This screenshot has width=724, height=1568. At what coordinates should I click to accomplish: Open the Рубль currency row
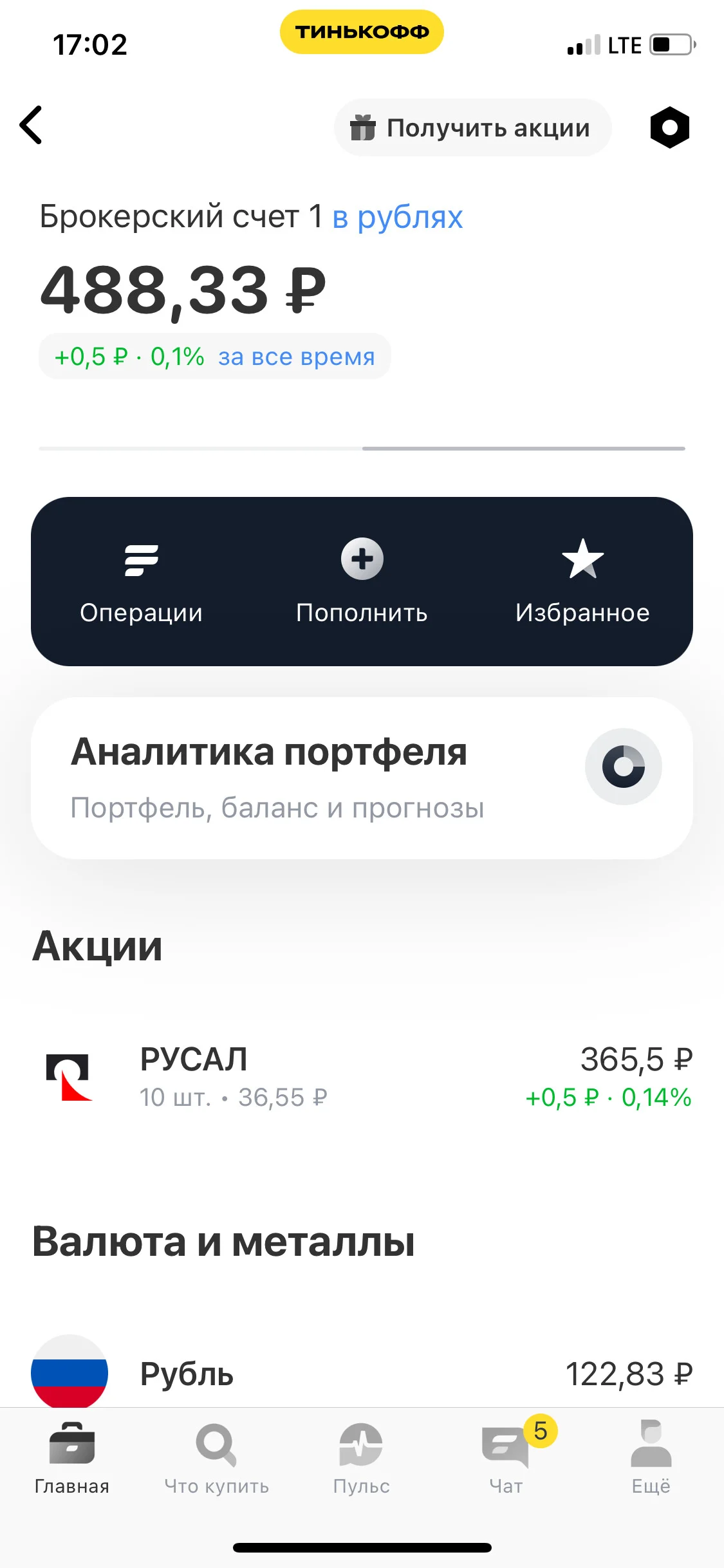pos(362,1374)
